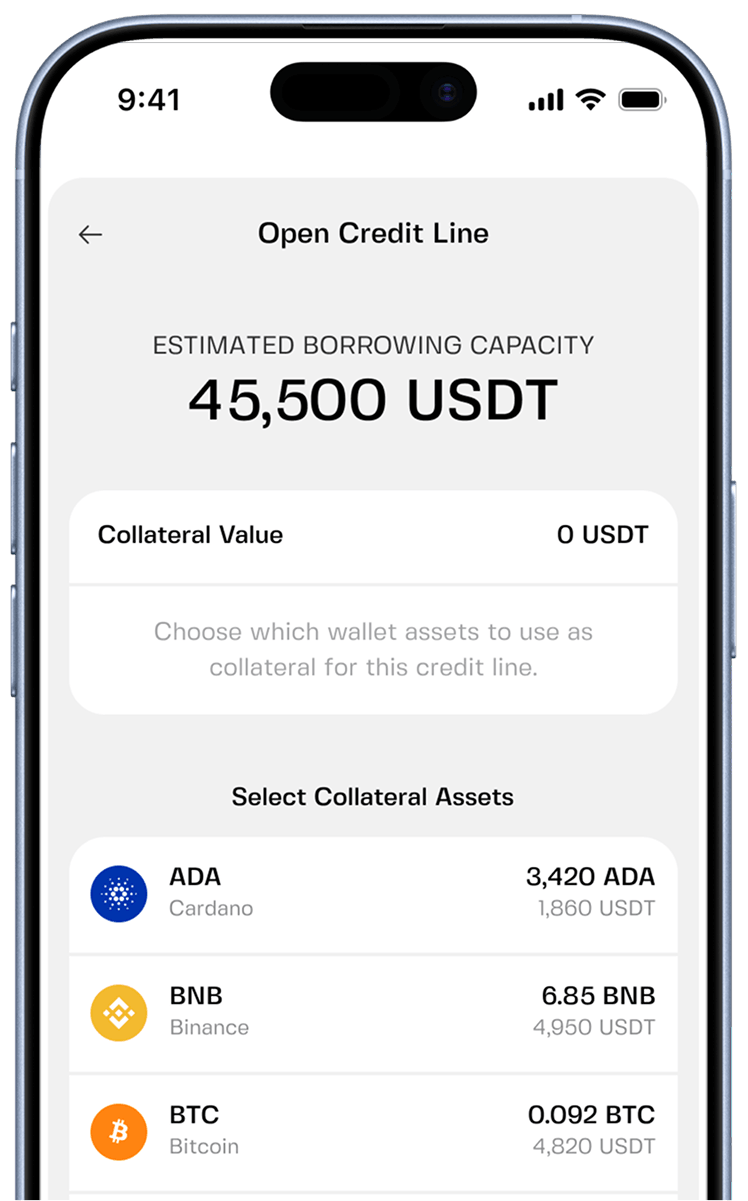Choose the BNB Binance asset row
Viewport: 748px width, 1201px height.
[x=372, y=1012]
